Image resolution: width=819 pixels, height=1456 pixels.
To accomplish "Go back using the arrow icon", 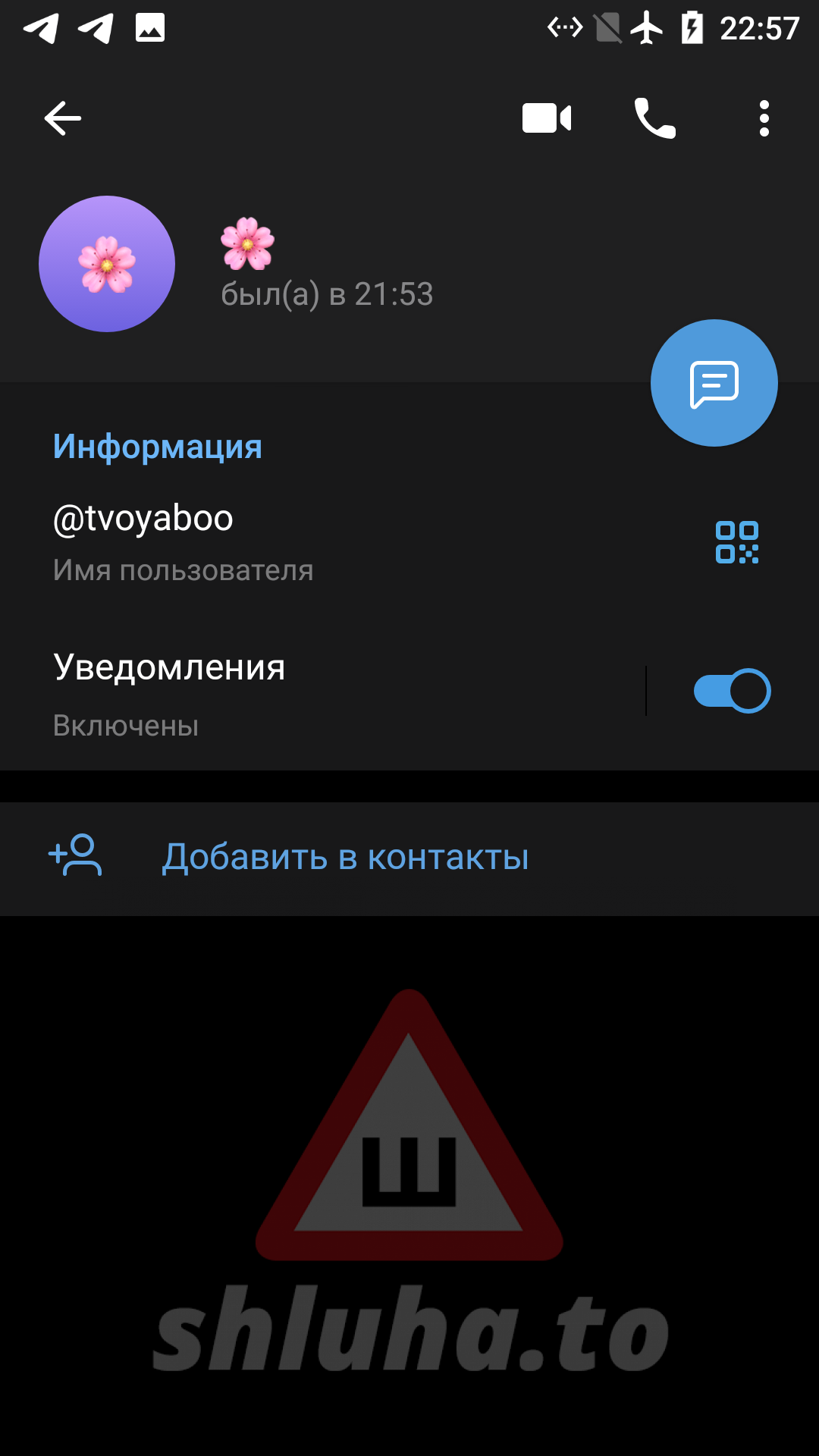I will point(62,118).
